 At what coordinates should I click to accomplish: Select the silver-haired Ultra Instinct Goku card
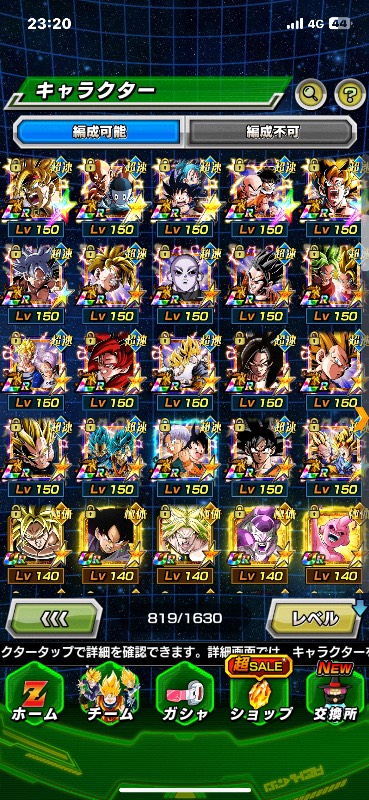(36, 284)
